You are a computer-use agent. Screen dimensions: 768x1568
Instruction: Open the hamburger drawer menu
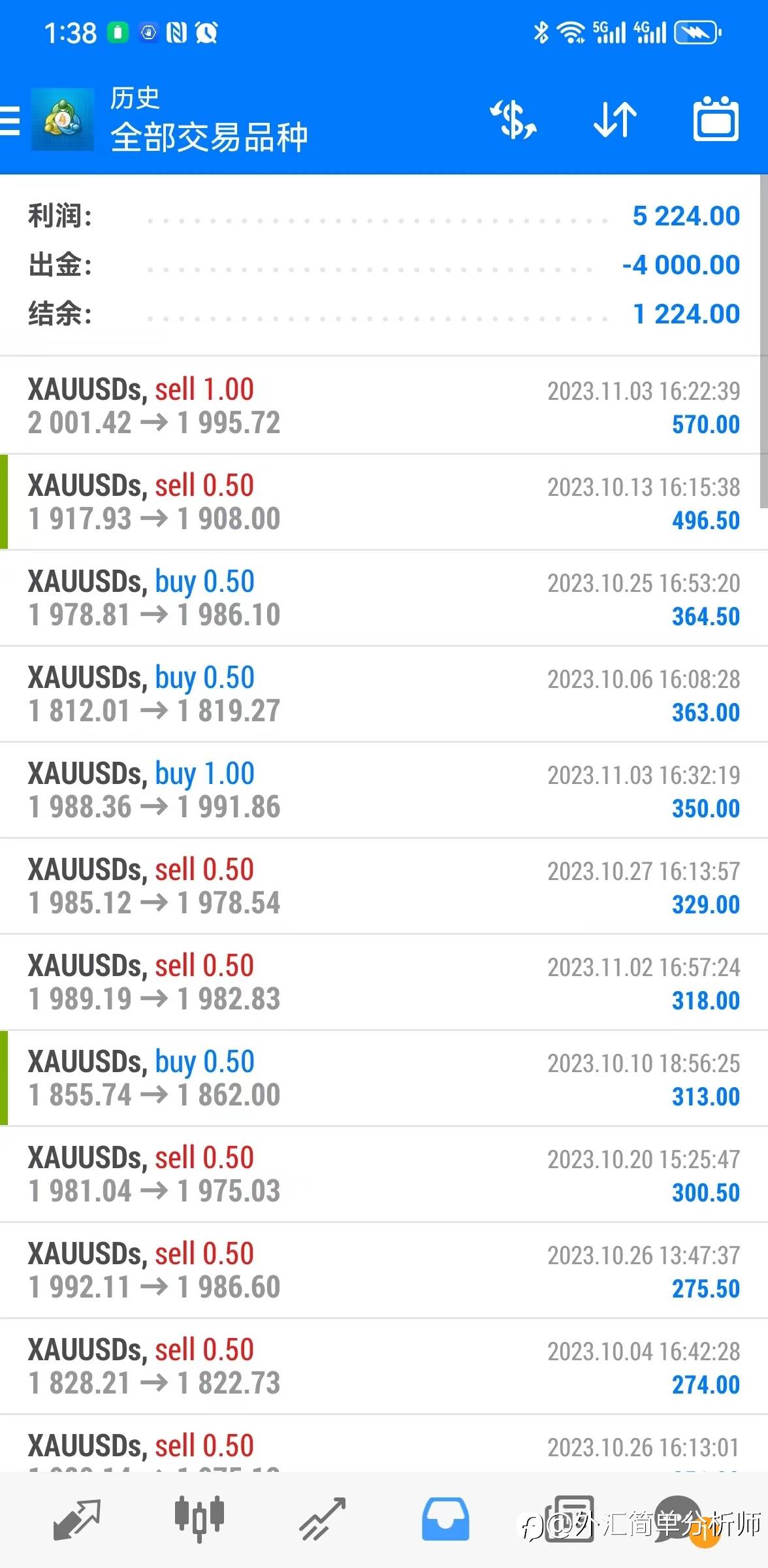(10, 121)
